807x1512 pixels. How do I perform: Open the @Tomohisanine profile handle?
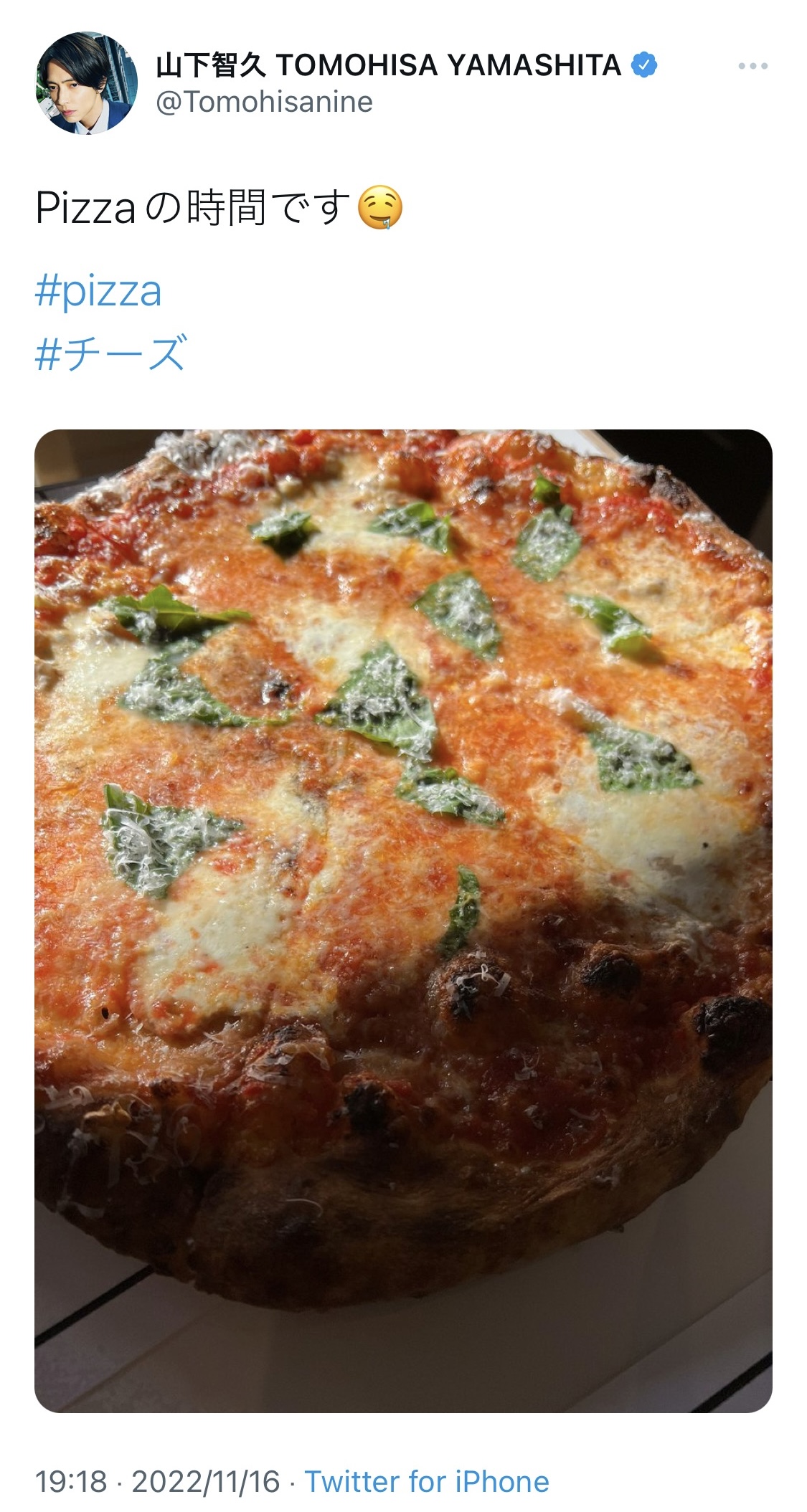(x=265, y=102)
